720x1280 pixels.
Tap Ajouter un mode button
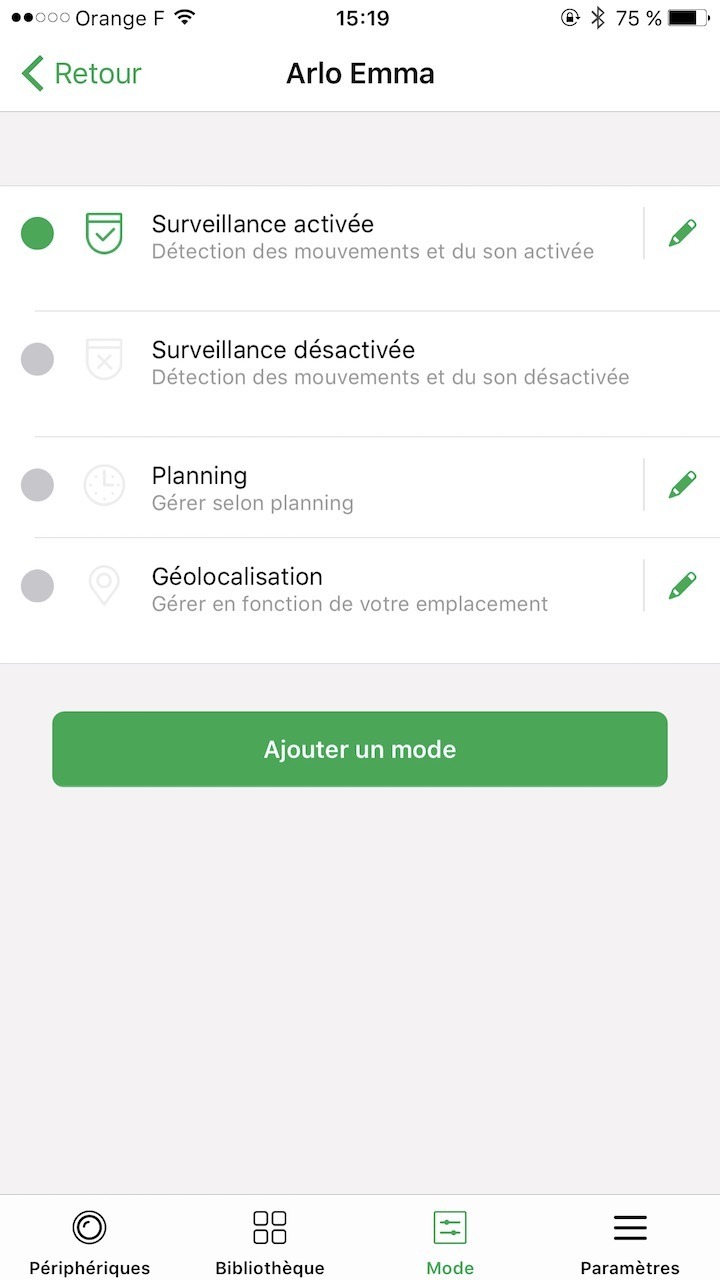(x=360, y=749)
